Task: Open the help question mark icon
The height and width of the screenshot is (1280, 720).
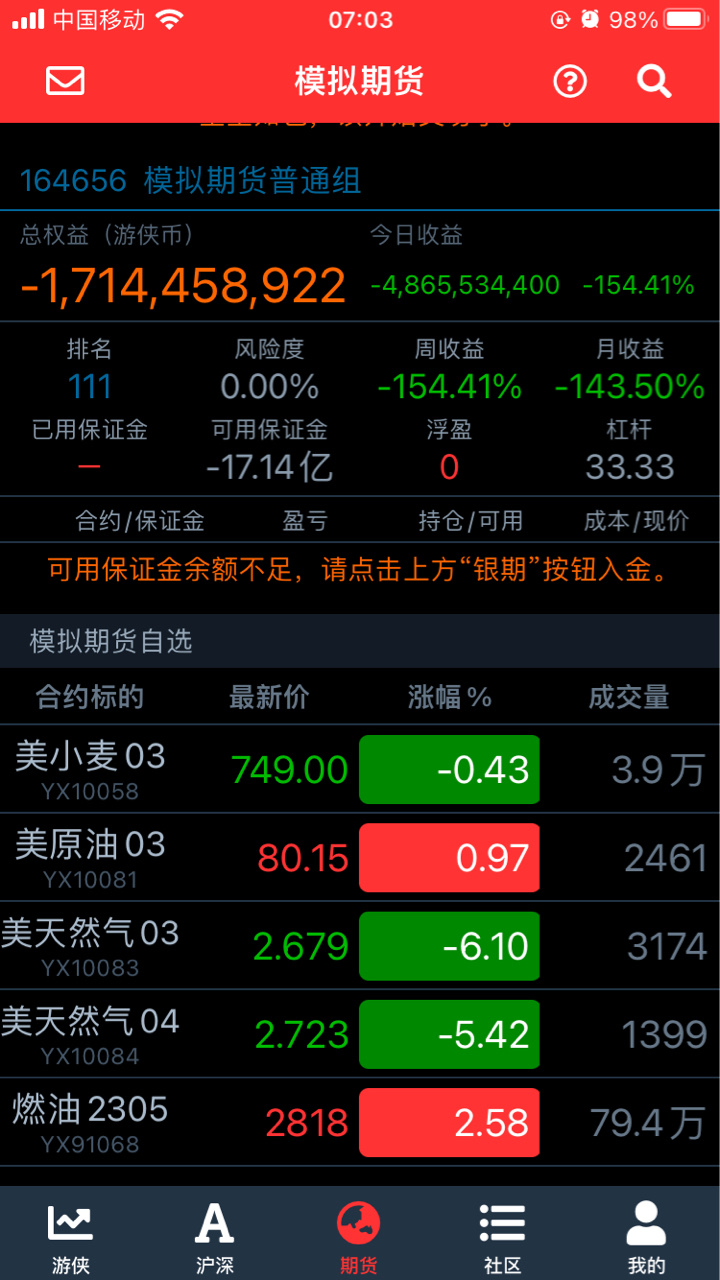Action: pyautogui.click(x=570, y=82)
